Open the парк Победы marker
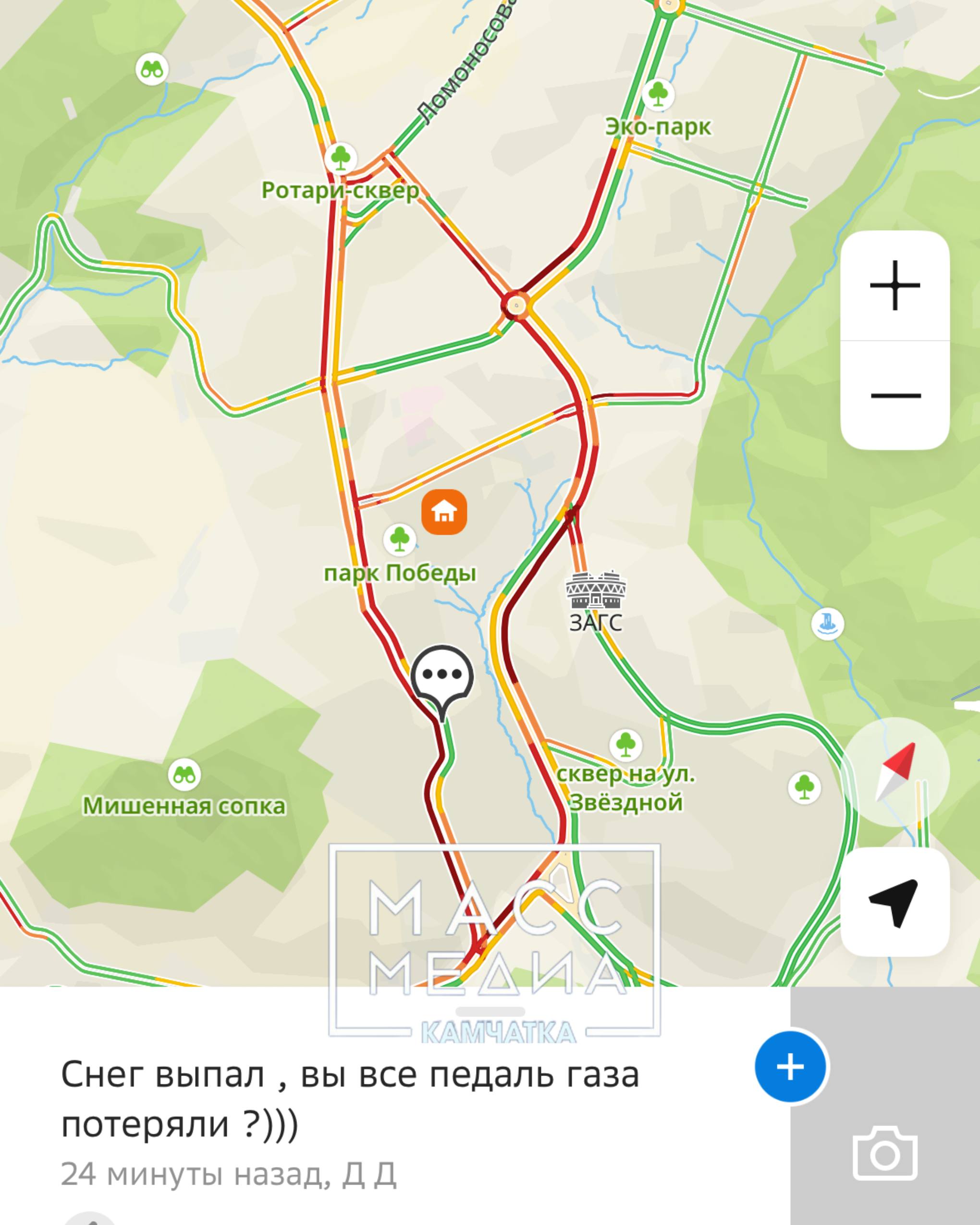 399,539
